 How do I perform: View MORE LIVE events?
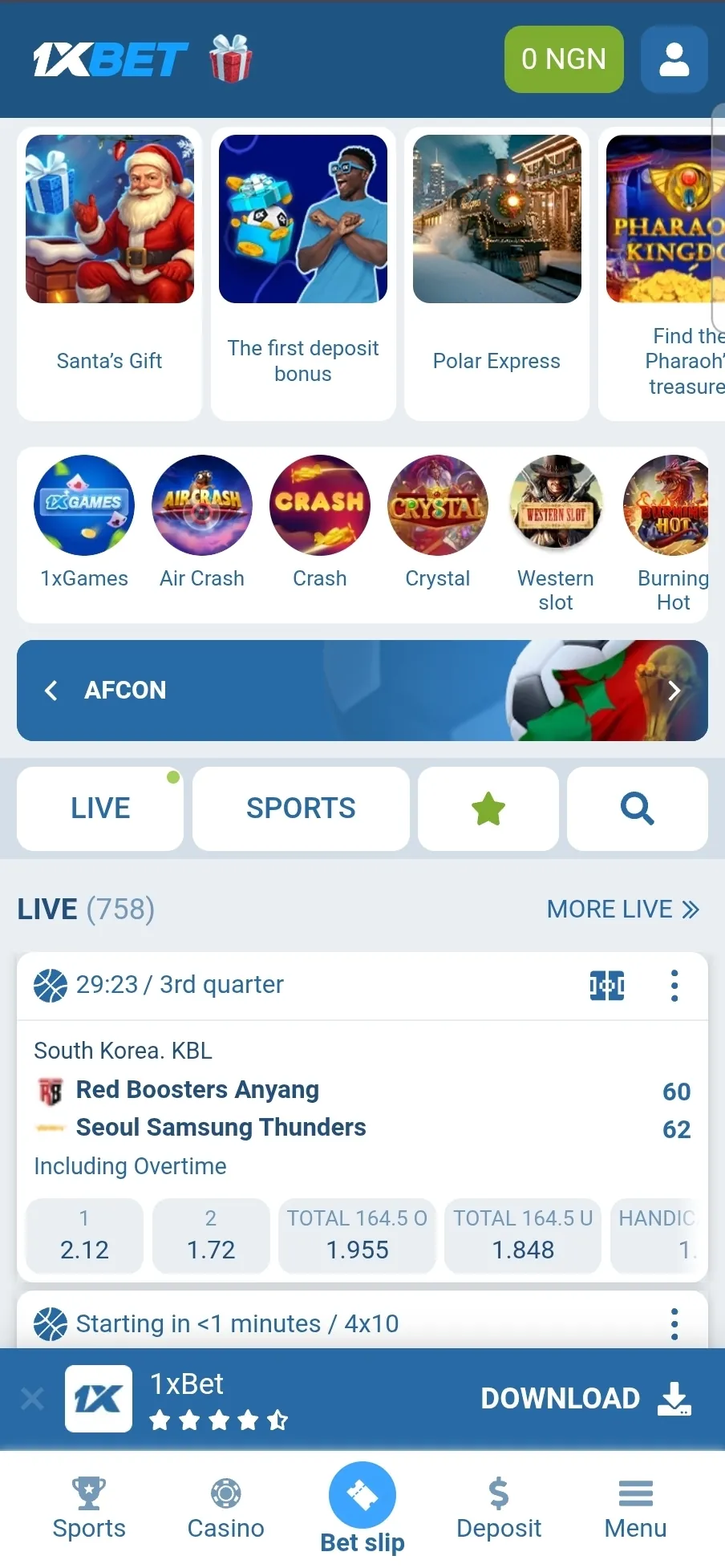622,909
